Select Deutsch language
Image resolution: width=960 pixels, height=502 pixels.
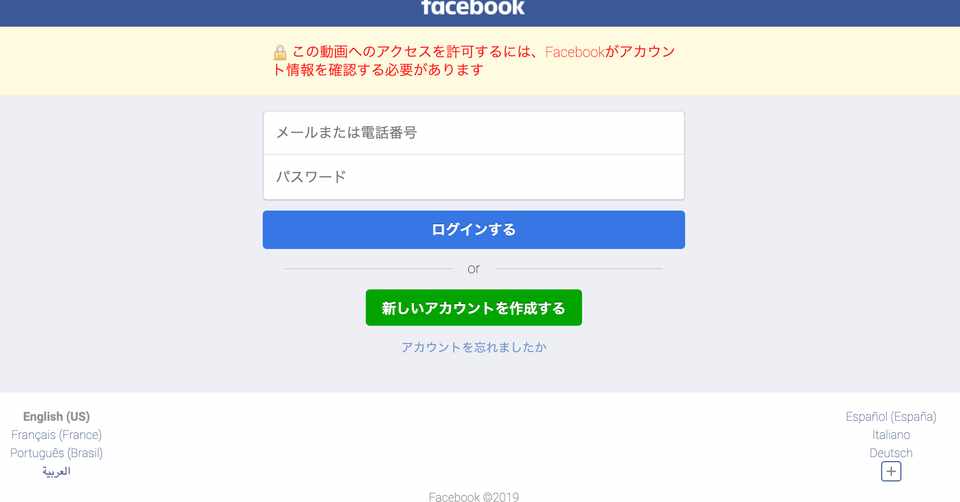tap(890, 453)
